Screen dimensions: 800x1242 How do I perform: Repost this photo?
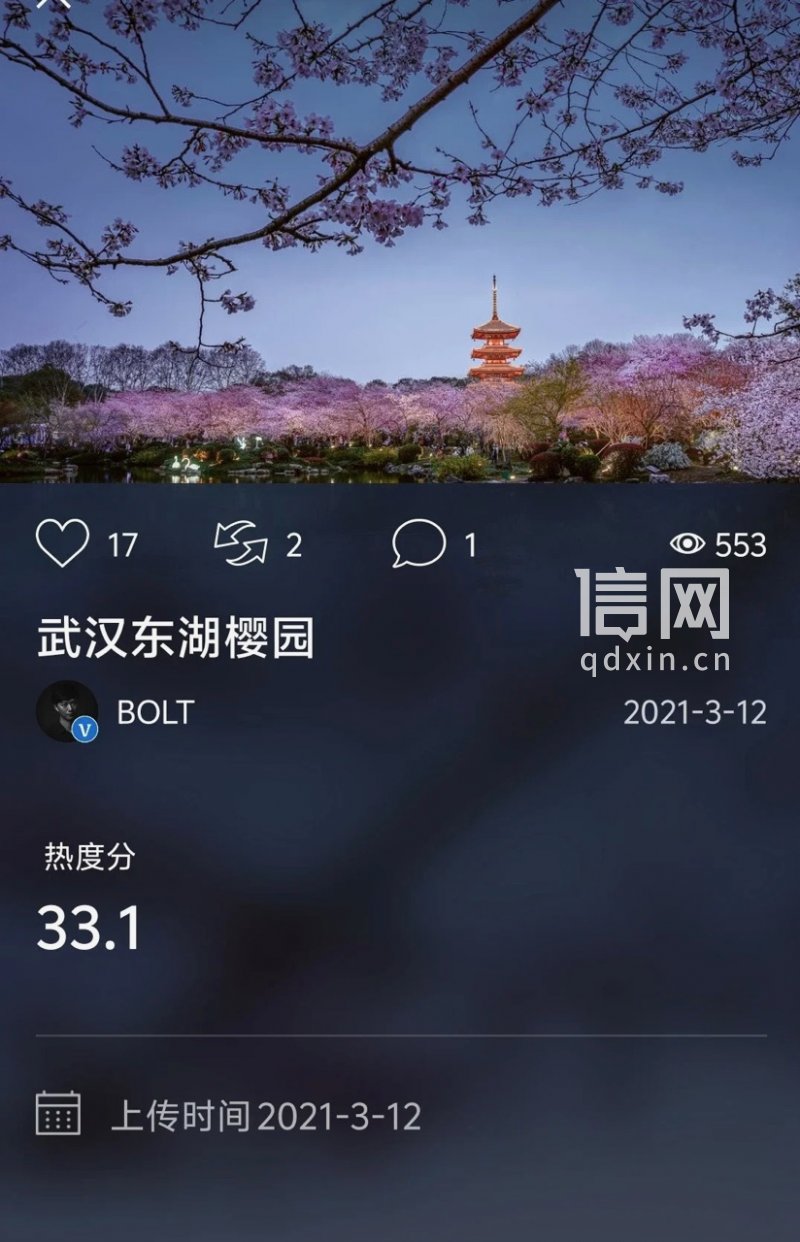241,544
